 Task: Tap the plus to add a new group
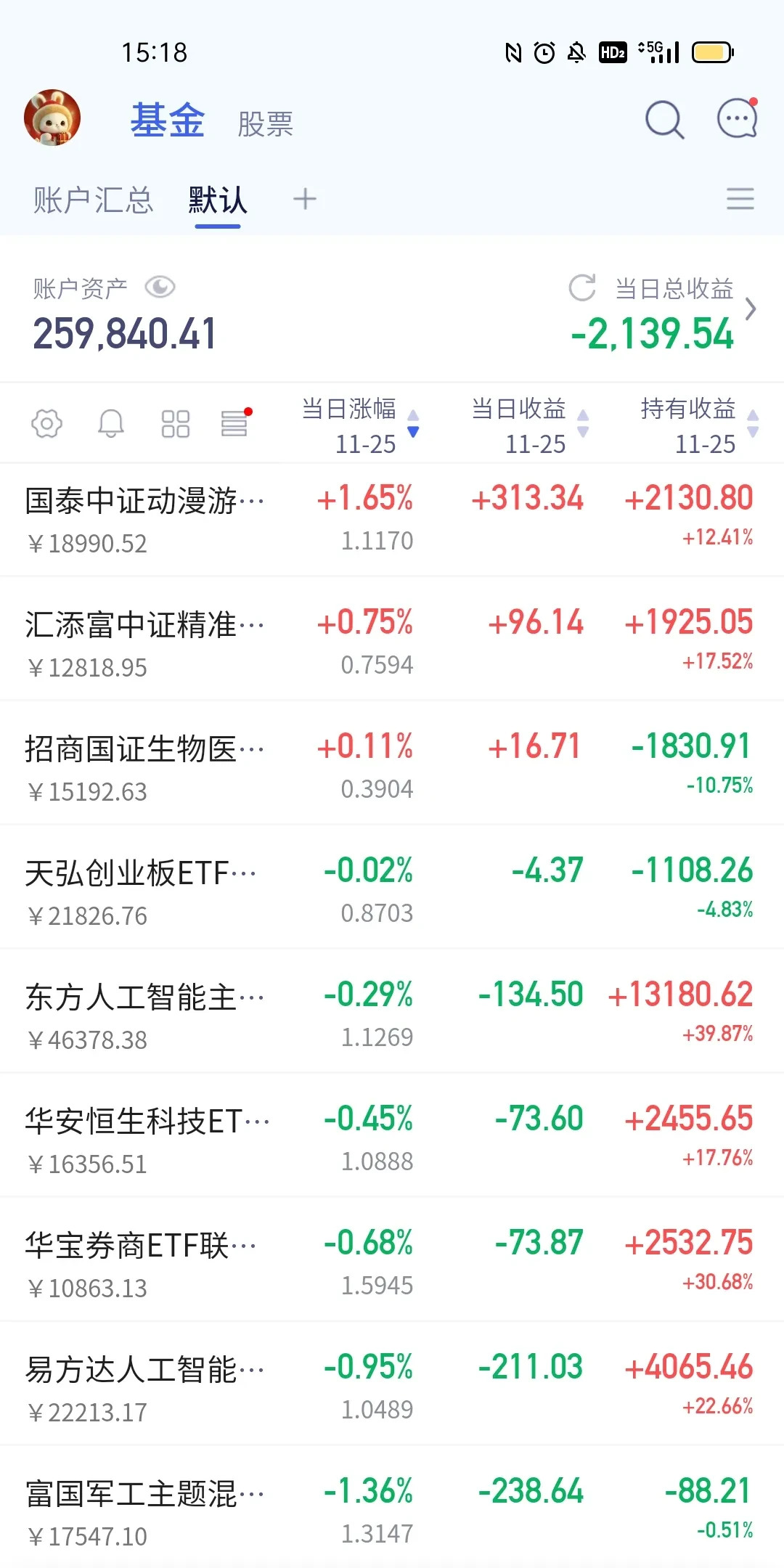pos(305,200)
